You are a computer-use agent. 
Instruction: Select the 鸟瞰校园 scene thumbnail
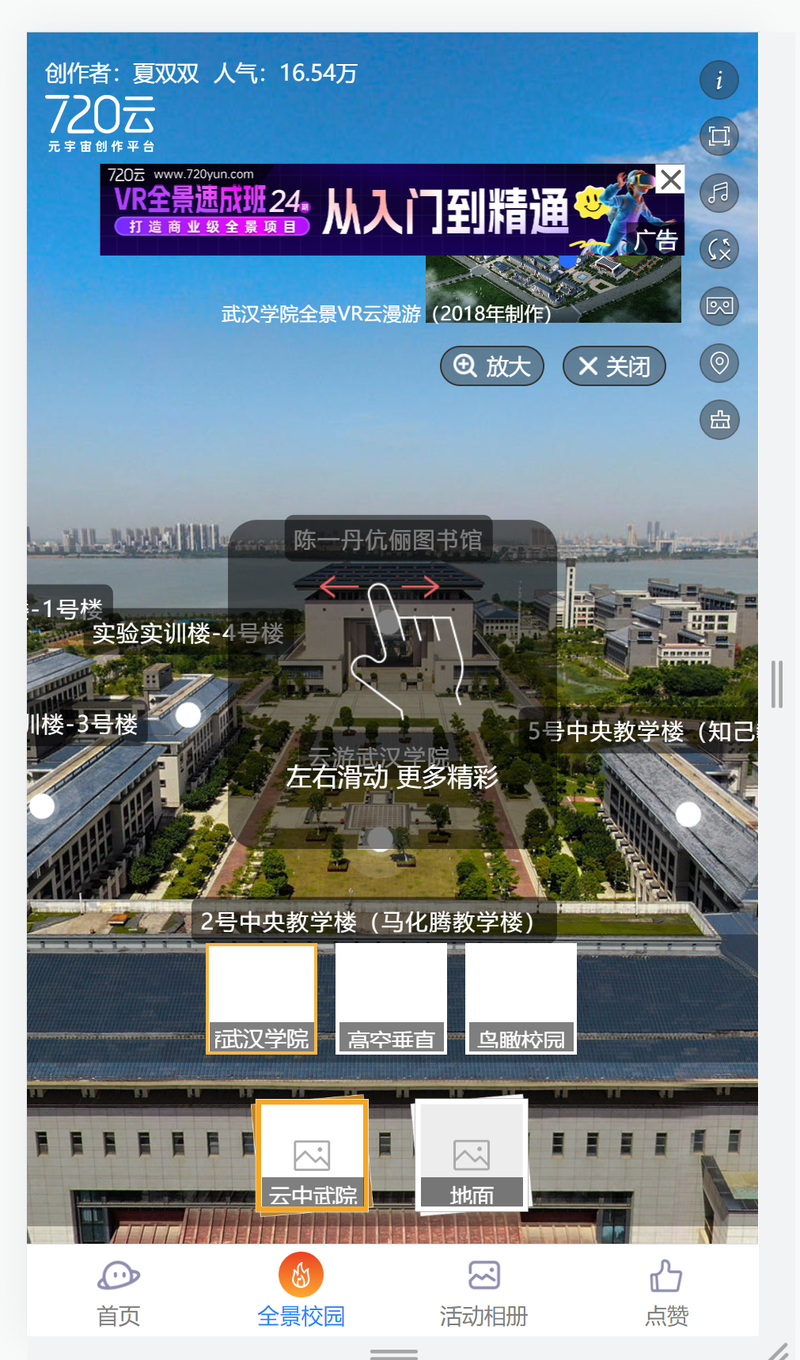click(521, 998)
